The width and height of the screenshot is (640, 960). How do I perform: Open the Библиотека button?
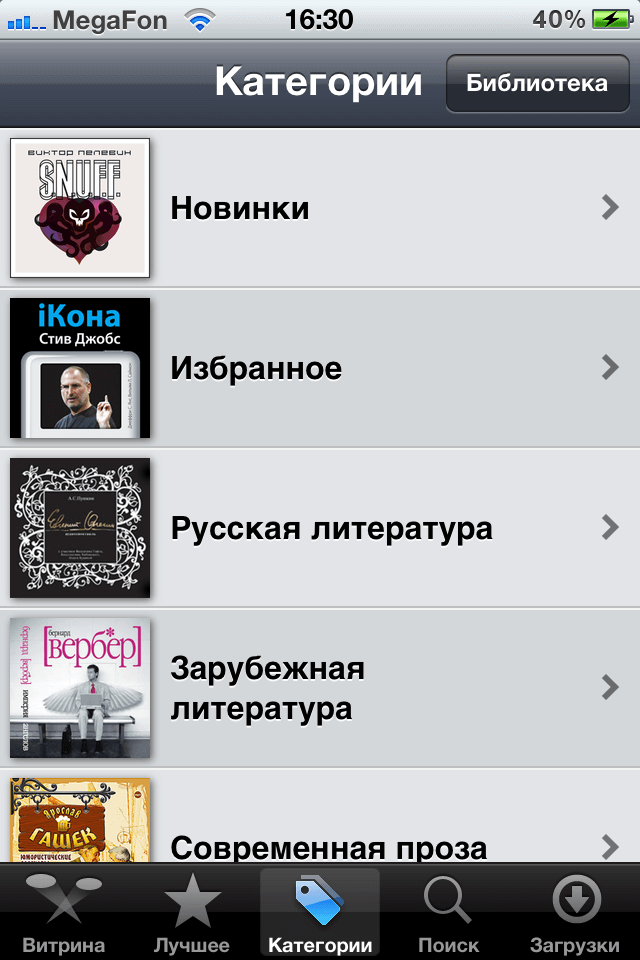[537, 83]
